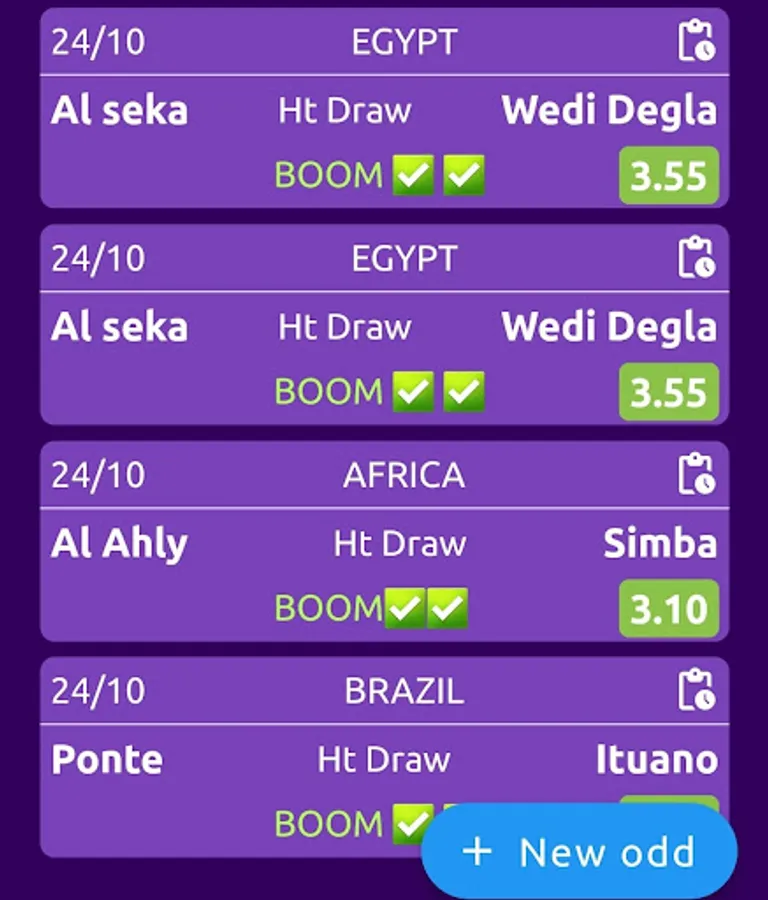Click the schedule clipboard icon on the EGYPT card
Image resolution: width=768 pixels, height=900 pixels.
(x=697, y=42)
